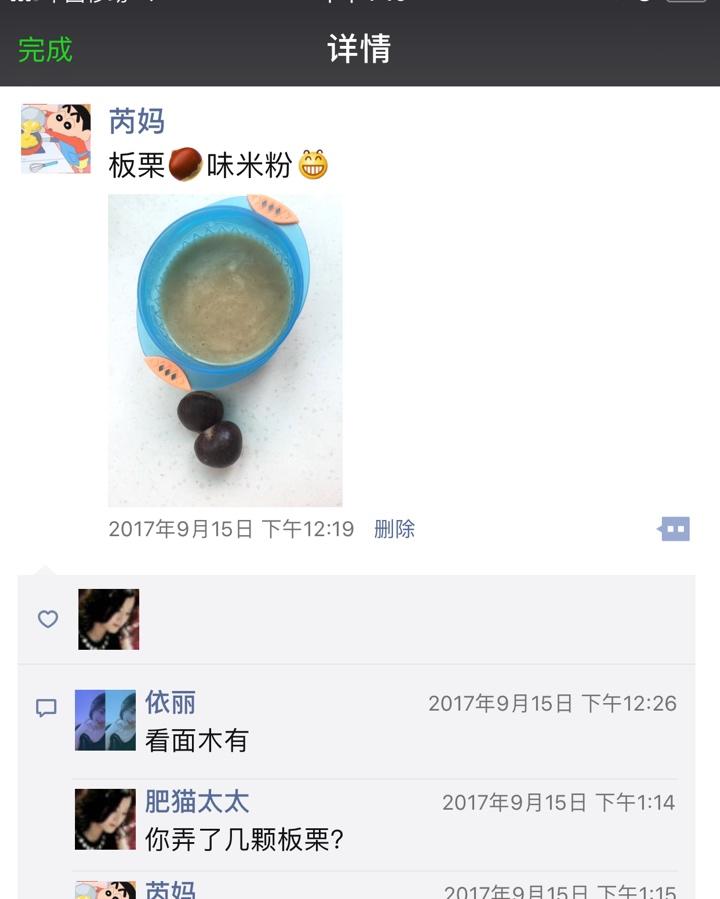Reply to 依丽's comment 看面木有
The image size is (720, 899).
[x=197, y=741]
